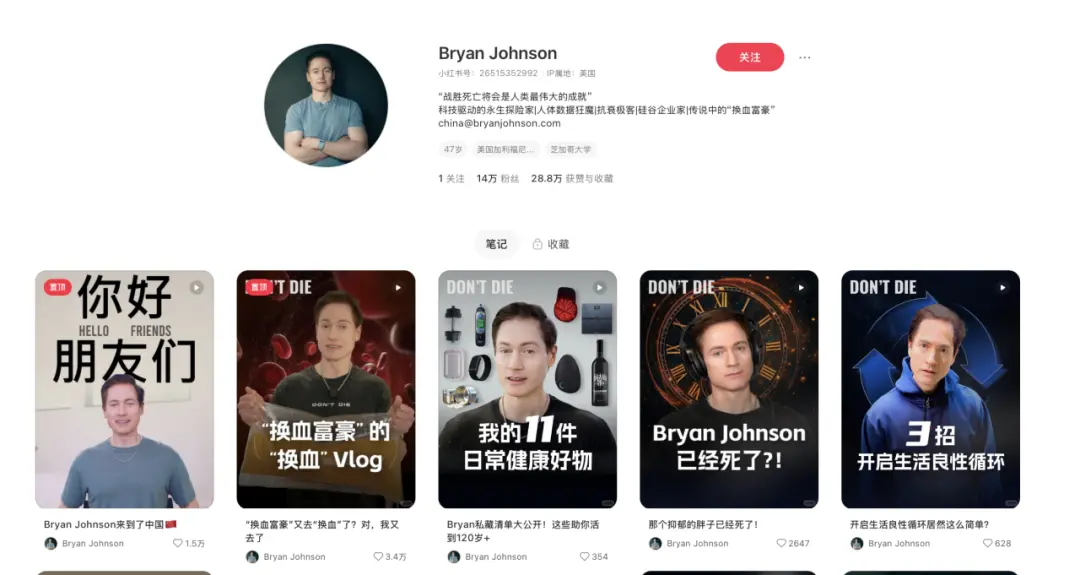Open the 你好朋友们 pinned video note
The width and height of the screenshot is (1080, 575).
[124, 389]
